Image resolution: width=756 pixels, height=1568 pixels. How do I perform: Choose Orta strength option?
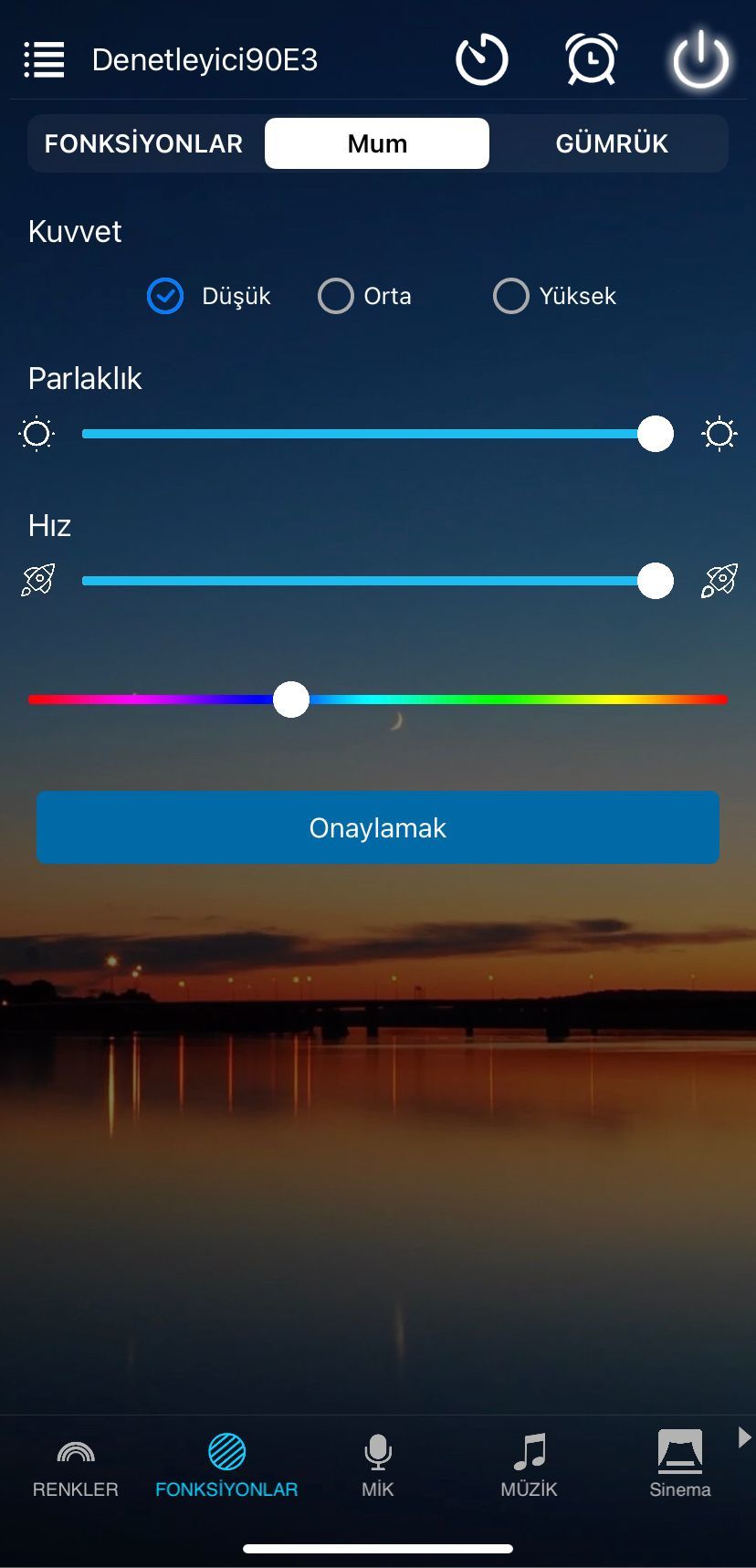tap(336, 296)
